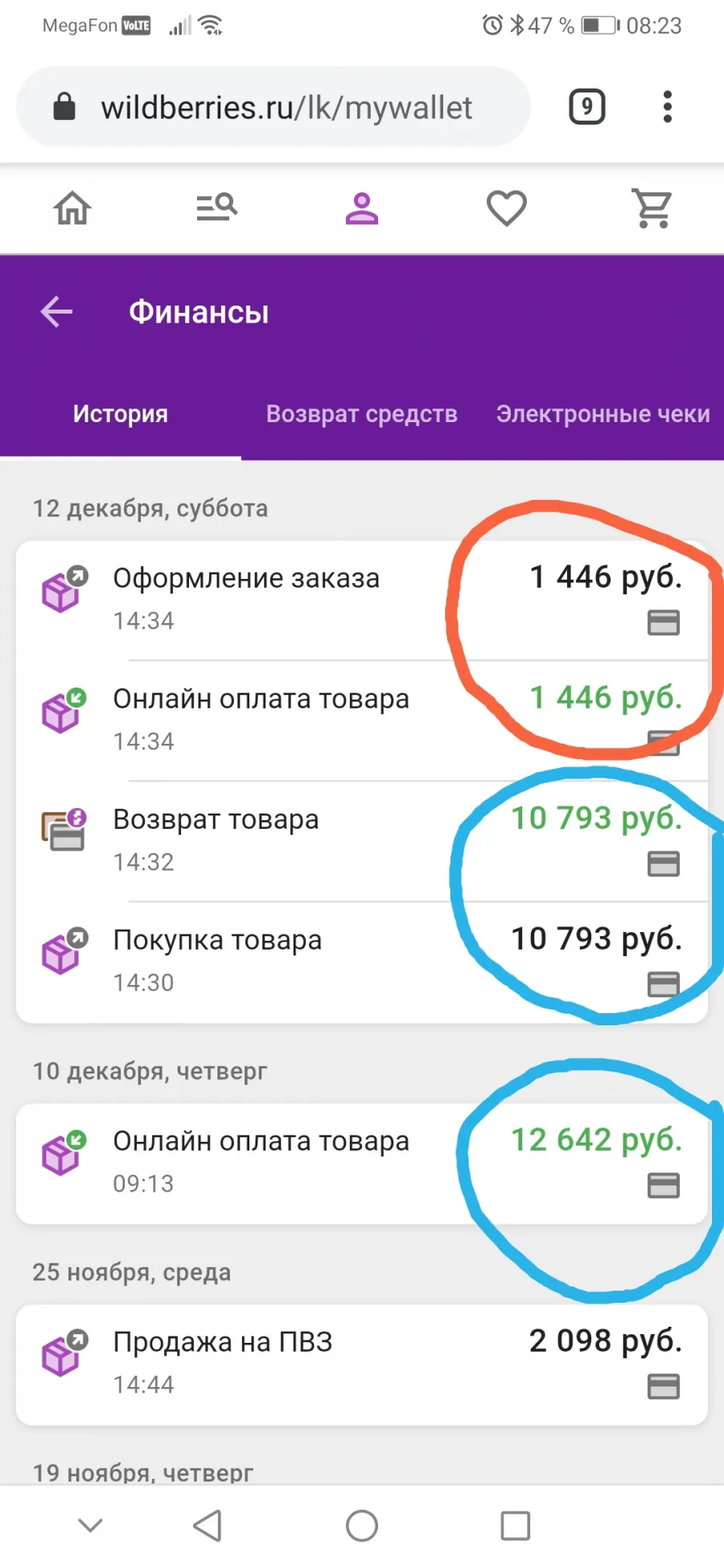Viewport: 724px width, 1568px height.
Task: Open the catalog search icon
Action: click(217, 208)
